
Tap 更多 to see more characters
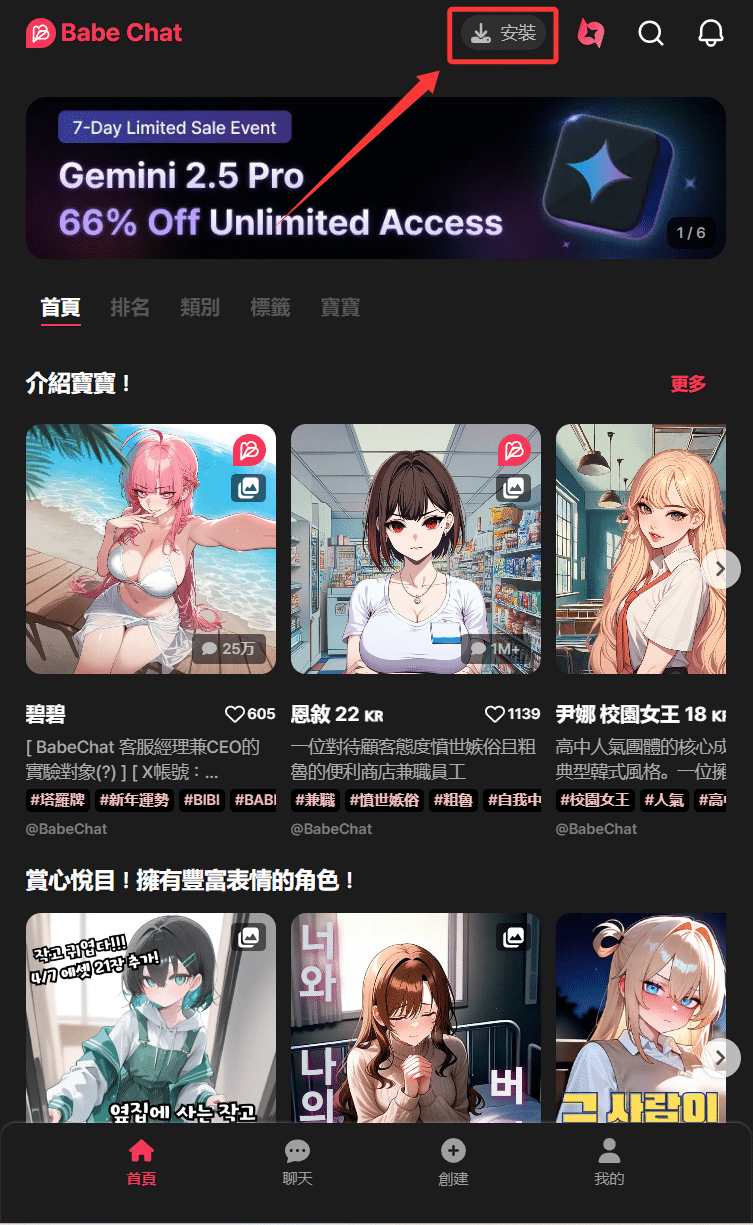pos(688,383)
